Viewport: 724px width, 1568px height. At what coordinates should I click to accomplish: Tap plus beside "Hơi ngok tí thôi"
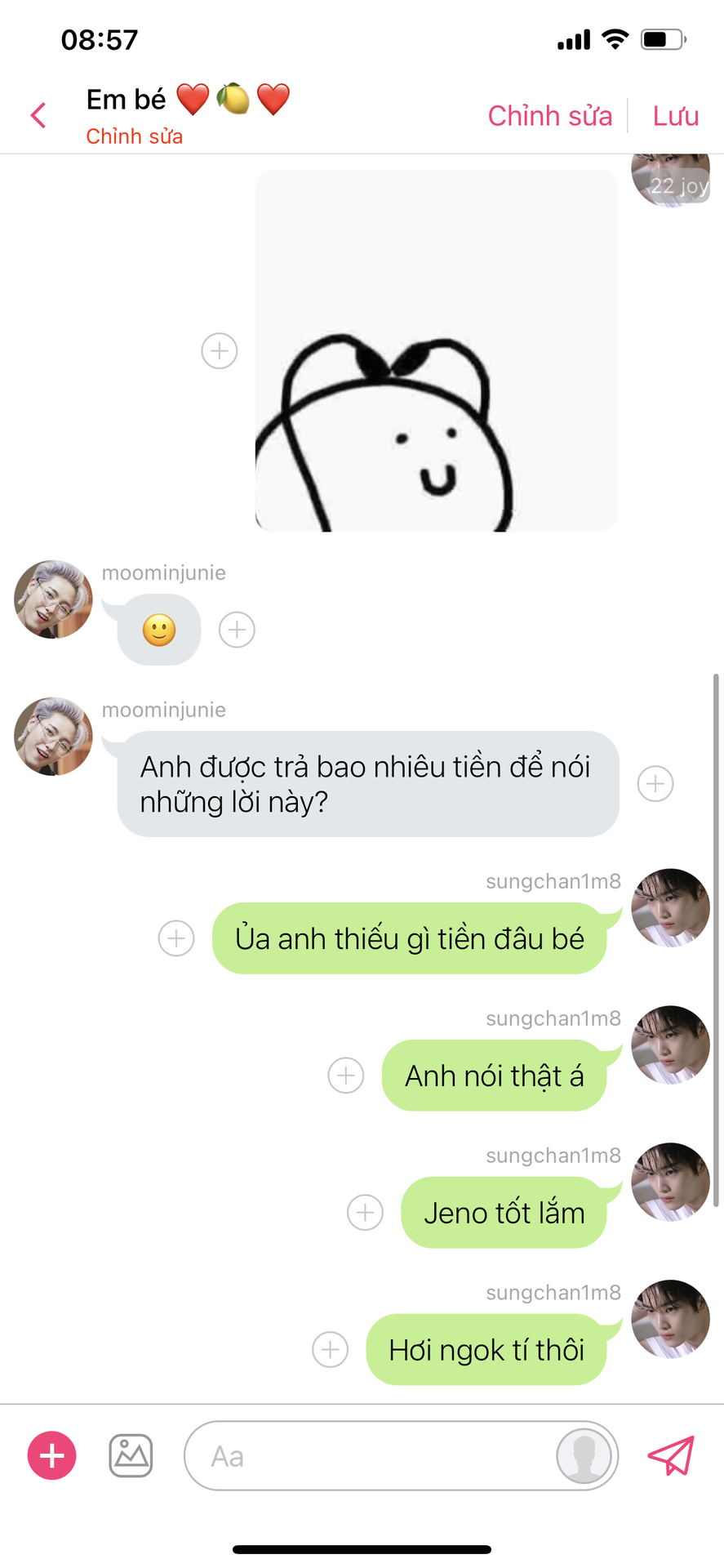[331, 1350]
